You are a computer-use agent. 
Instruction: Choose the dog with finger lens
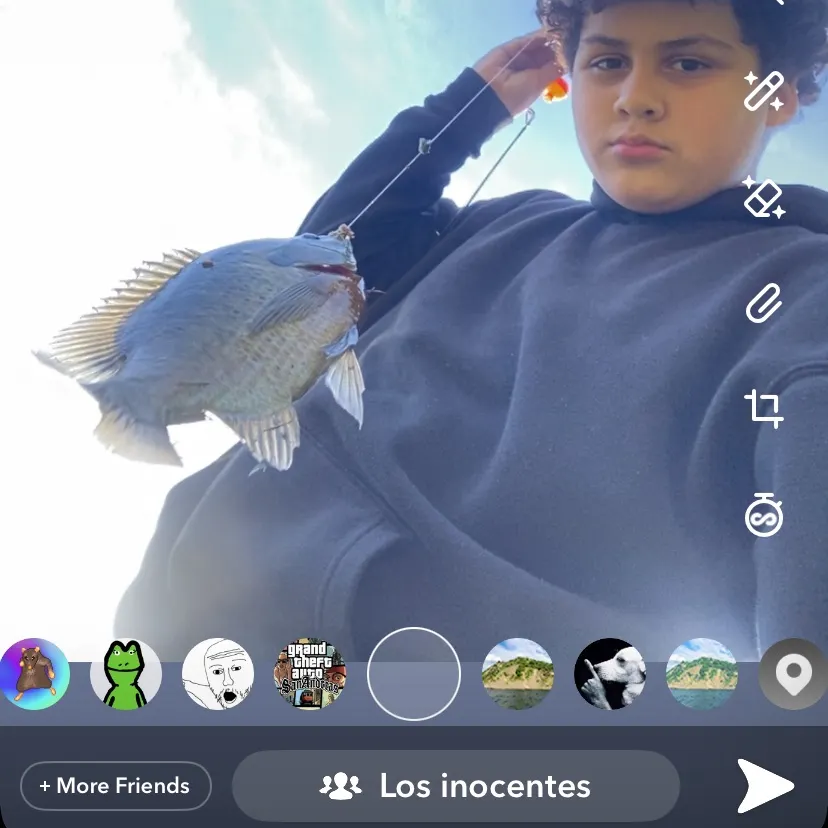pyautogui.click(x=610, y=674)
